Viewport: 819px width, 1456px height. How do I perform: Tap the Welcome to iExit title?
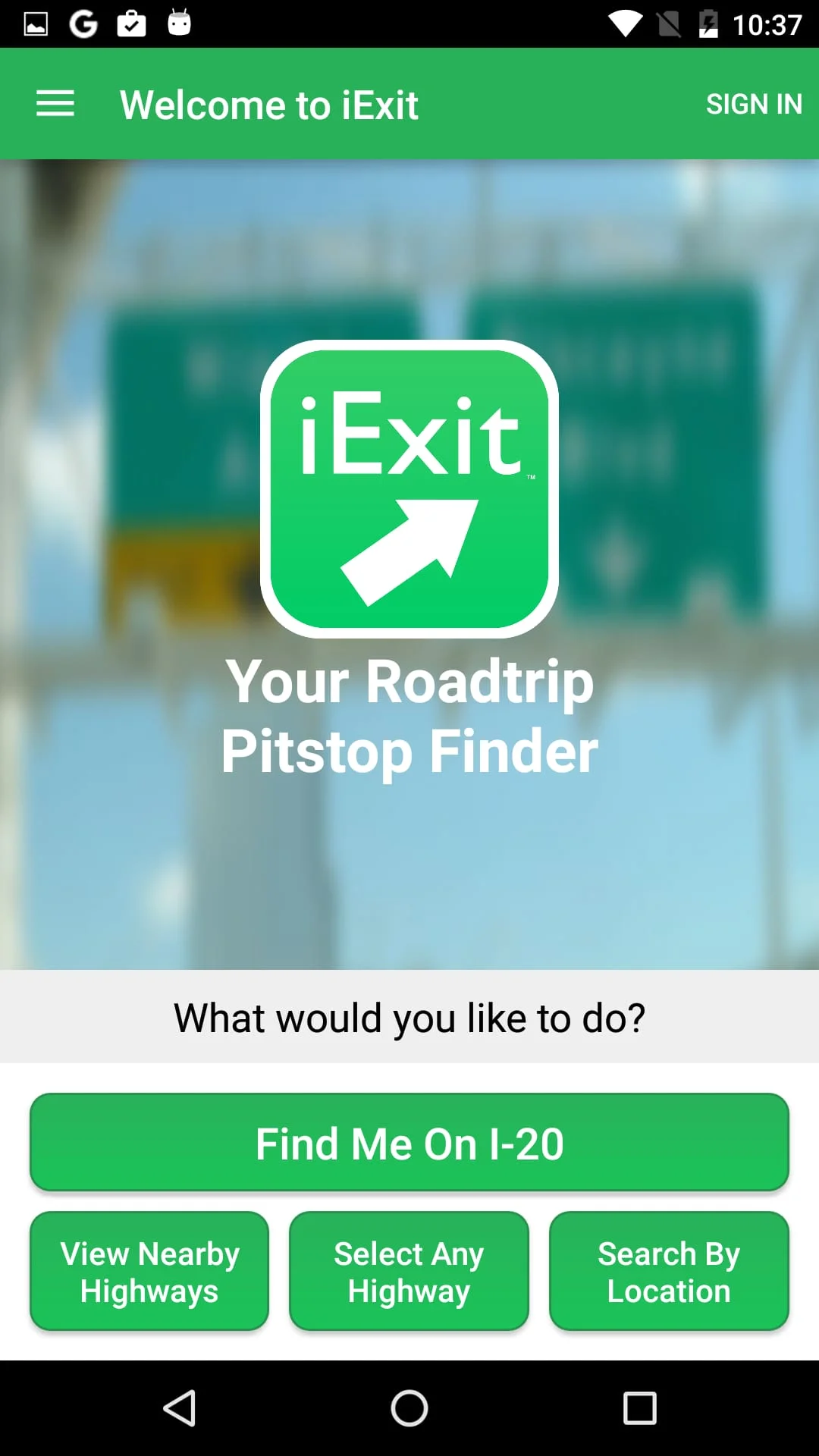(x=268, y=104)
